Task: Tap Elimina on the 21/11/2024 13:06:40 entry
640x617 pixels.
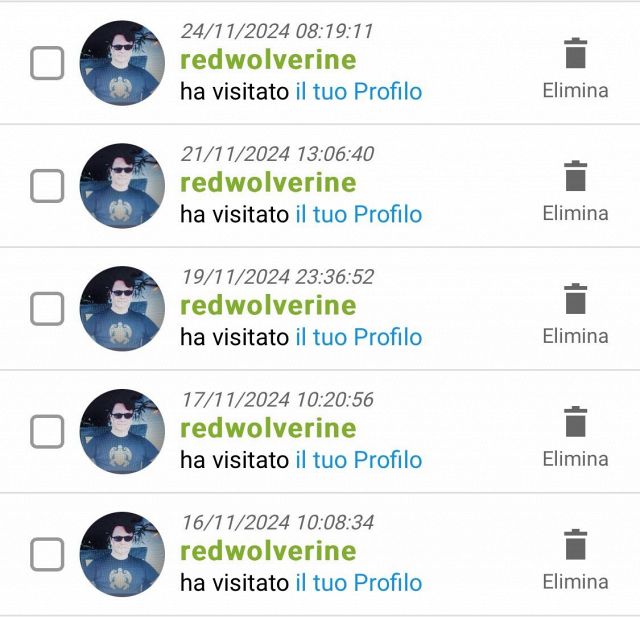Action: tap(575, 189)
